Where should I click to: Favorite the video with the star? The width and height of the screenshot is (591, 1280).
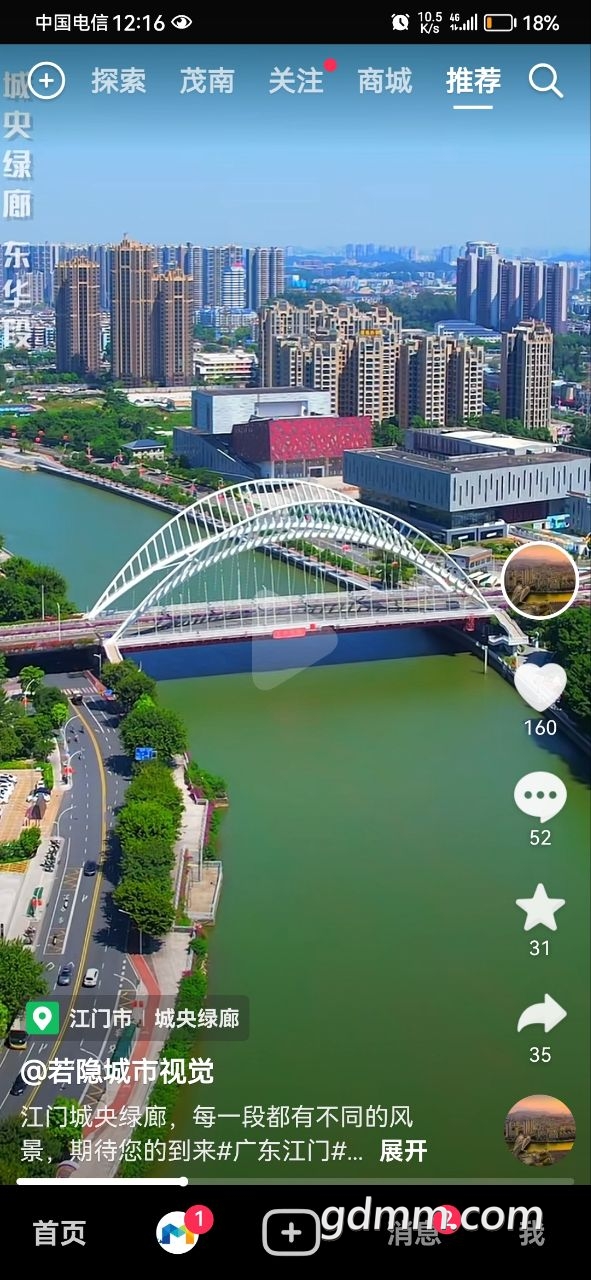click(540, 907)
